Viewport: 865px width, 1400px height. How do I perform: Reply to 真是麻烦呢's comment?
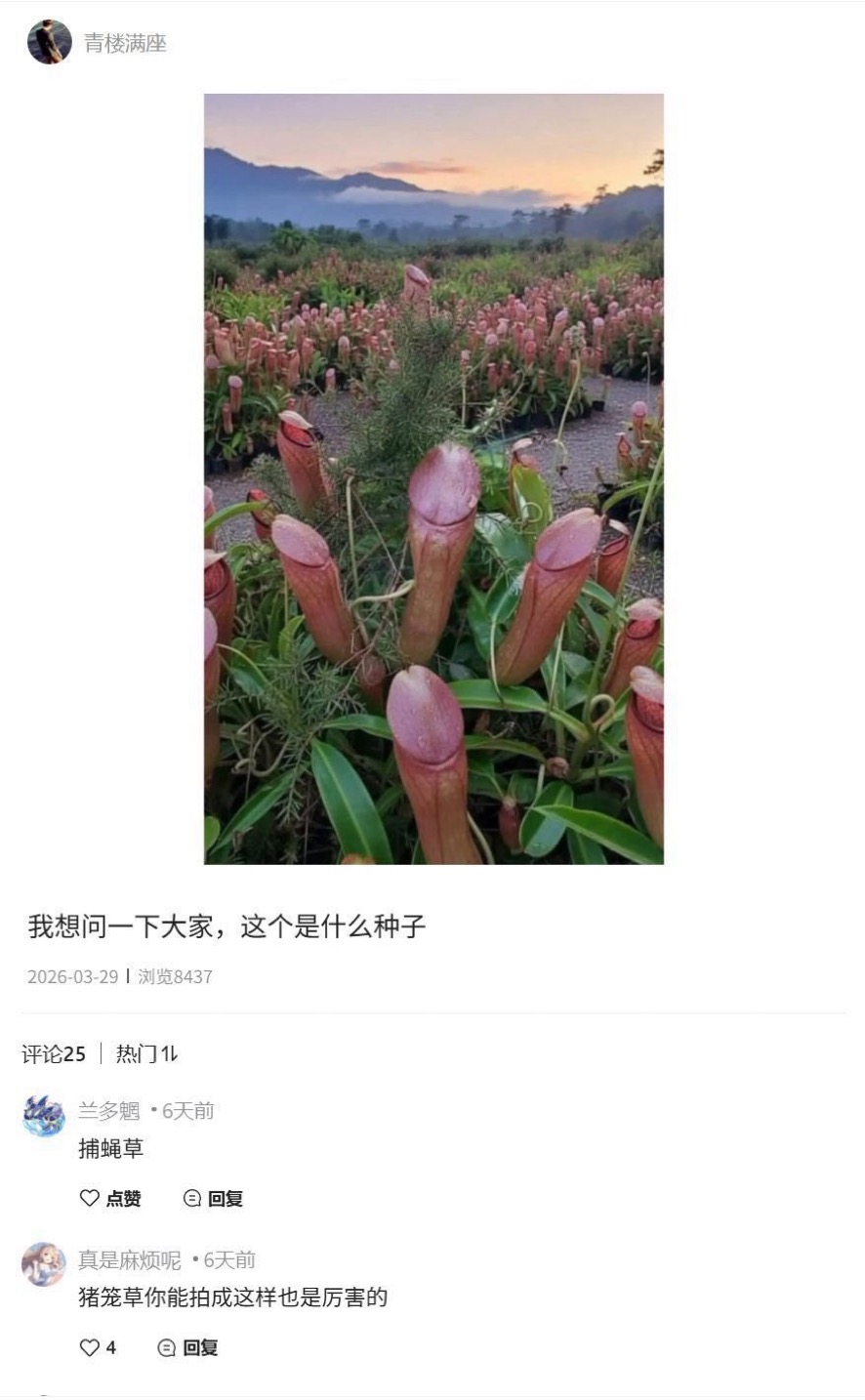pos(187,1347)
